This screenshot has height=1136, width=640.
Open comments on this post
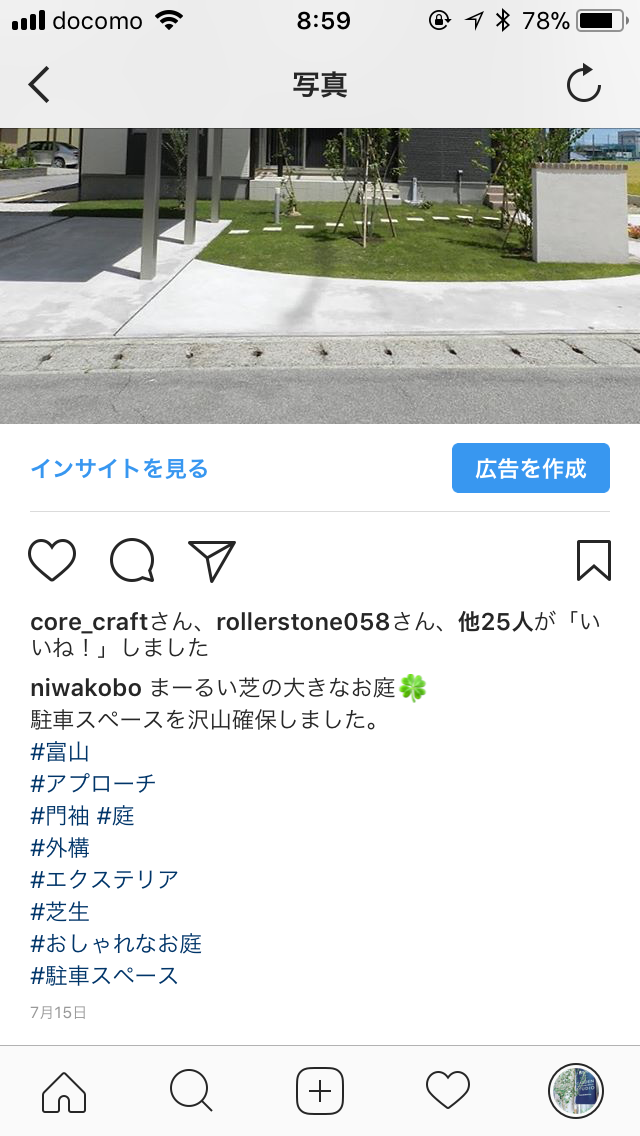coord(132,560)
